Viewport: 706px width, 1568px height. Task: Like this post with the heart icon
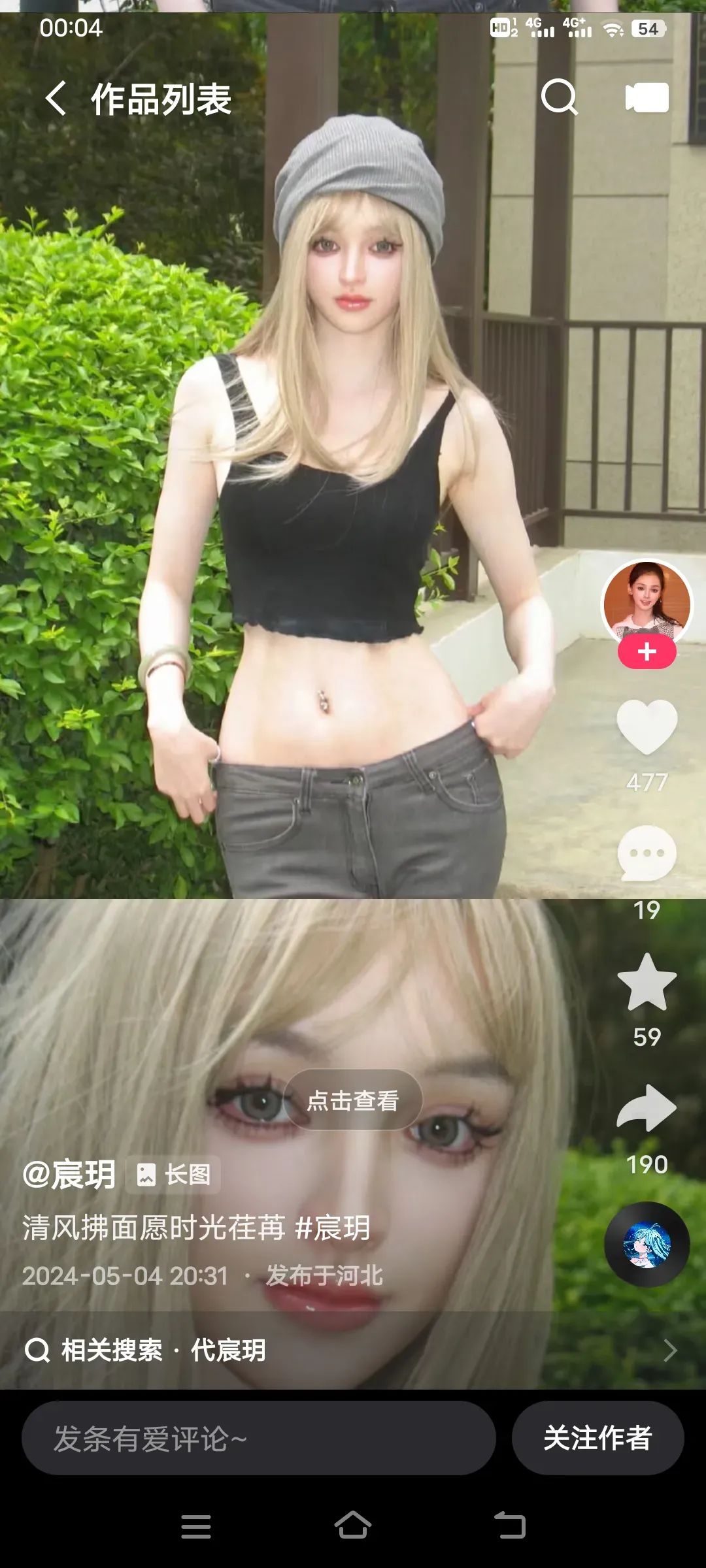(x=647, y=727)
